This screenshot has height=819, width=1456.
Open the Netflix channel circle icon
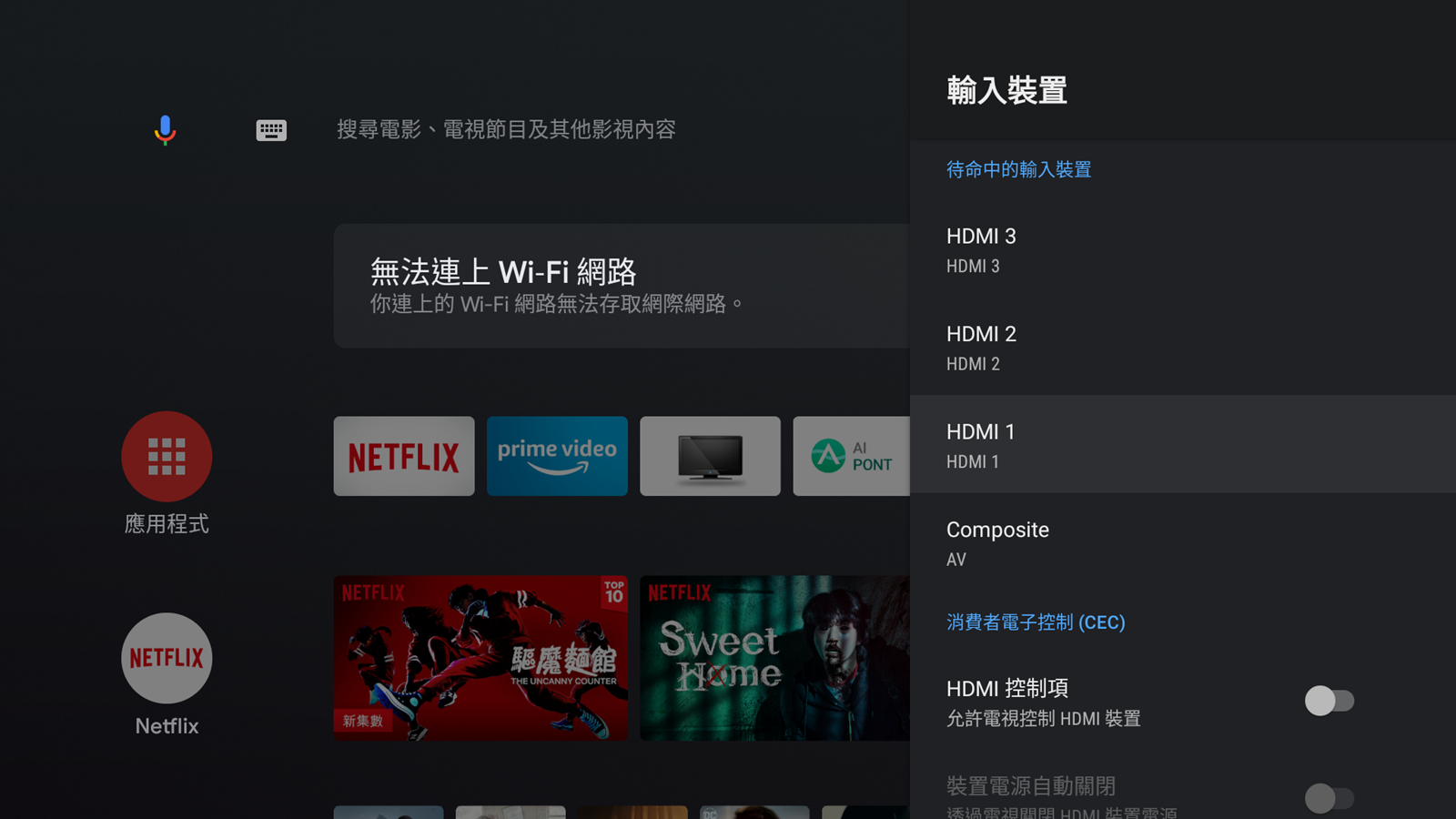pos(167,658)
